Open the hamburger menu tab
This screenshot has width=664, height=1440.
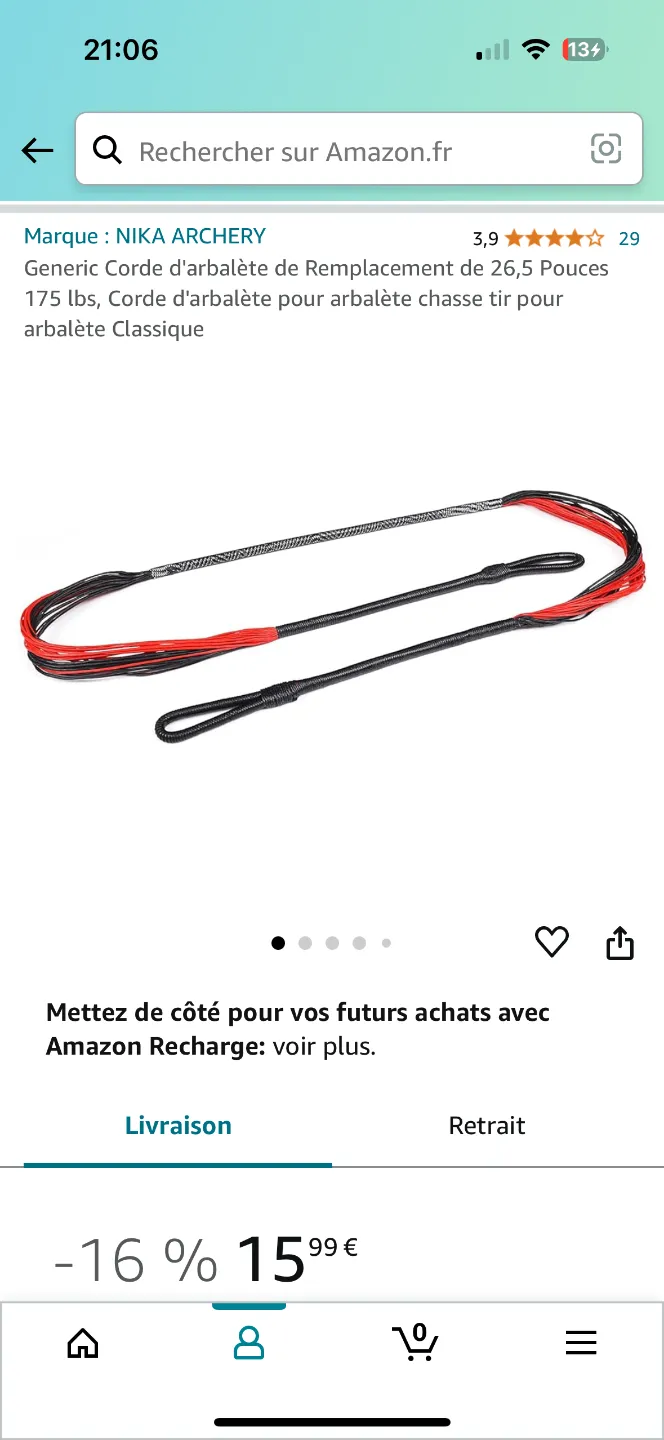pyautogui.click(x=581, y=1342)
